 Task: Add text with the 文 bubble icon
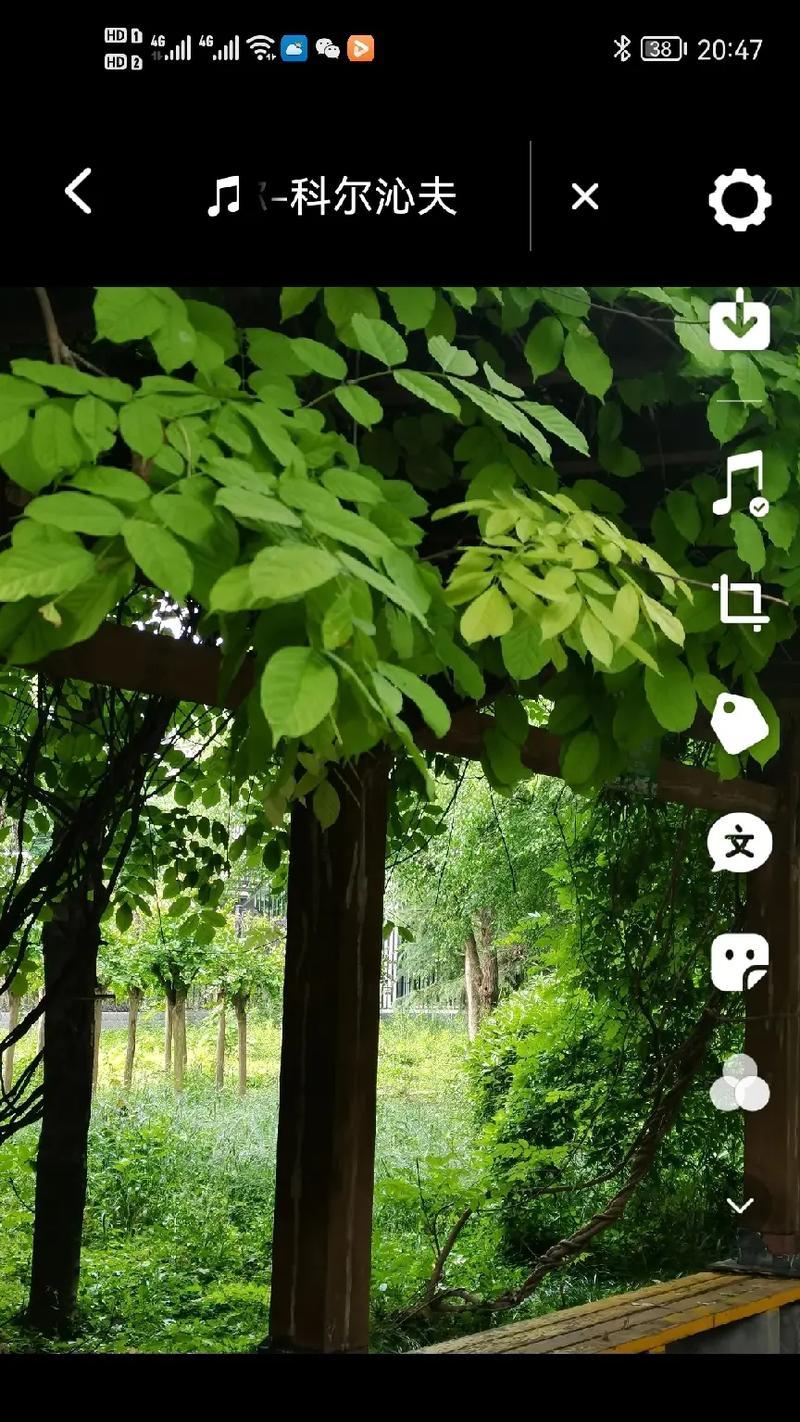(739, 843)
